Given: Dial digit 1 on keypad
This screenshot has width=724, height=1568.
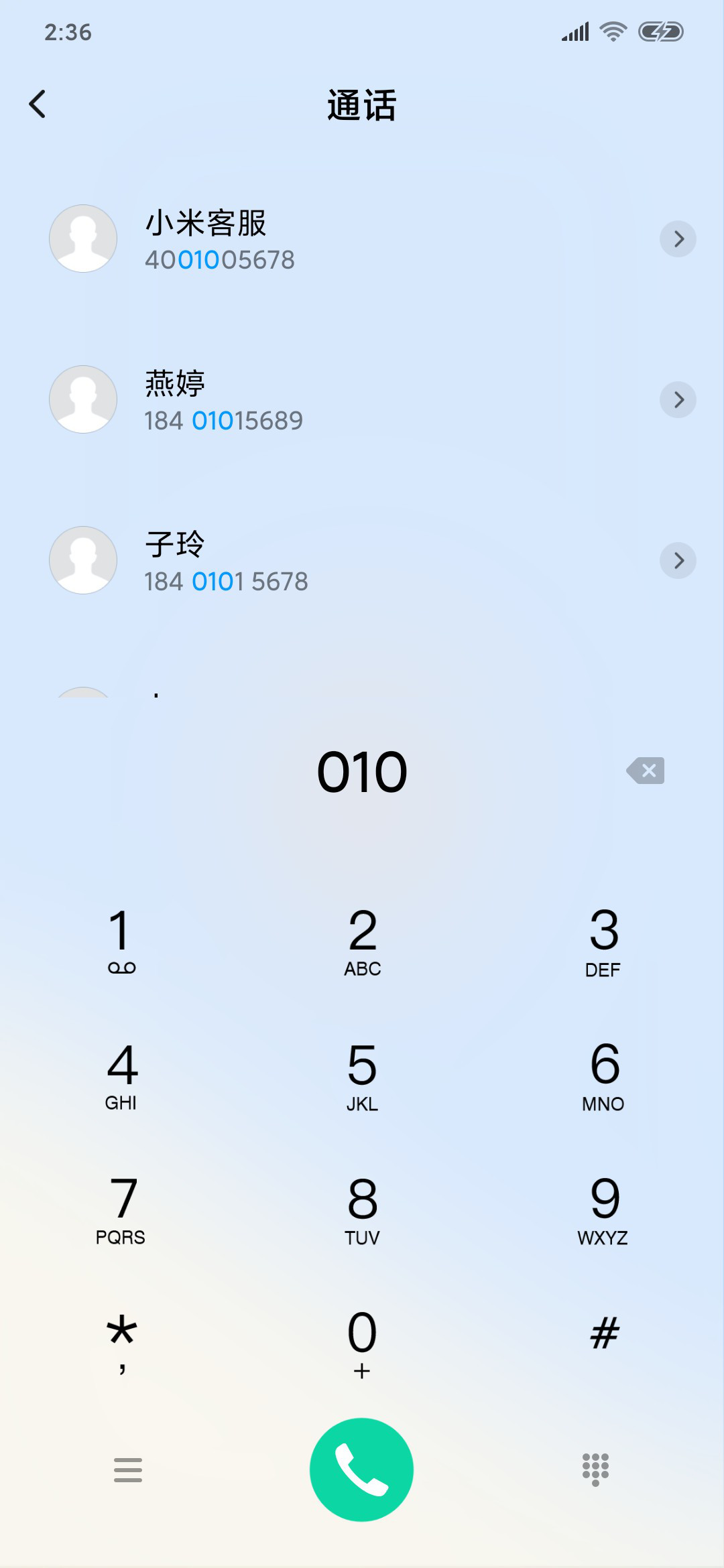Looking at the screenshot, I should coord(121,939).
